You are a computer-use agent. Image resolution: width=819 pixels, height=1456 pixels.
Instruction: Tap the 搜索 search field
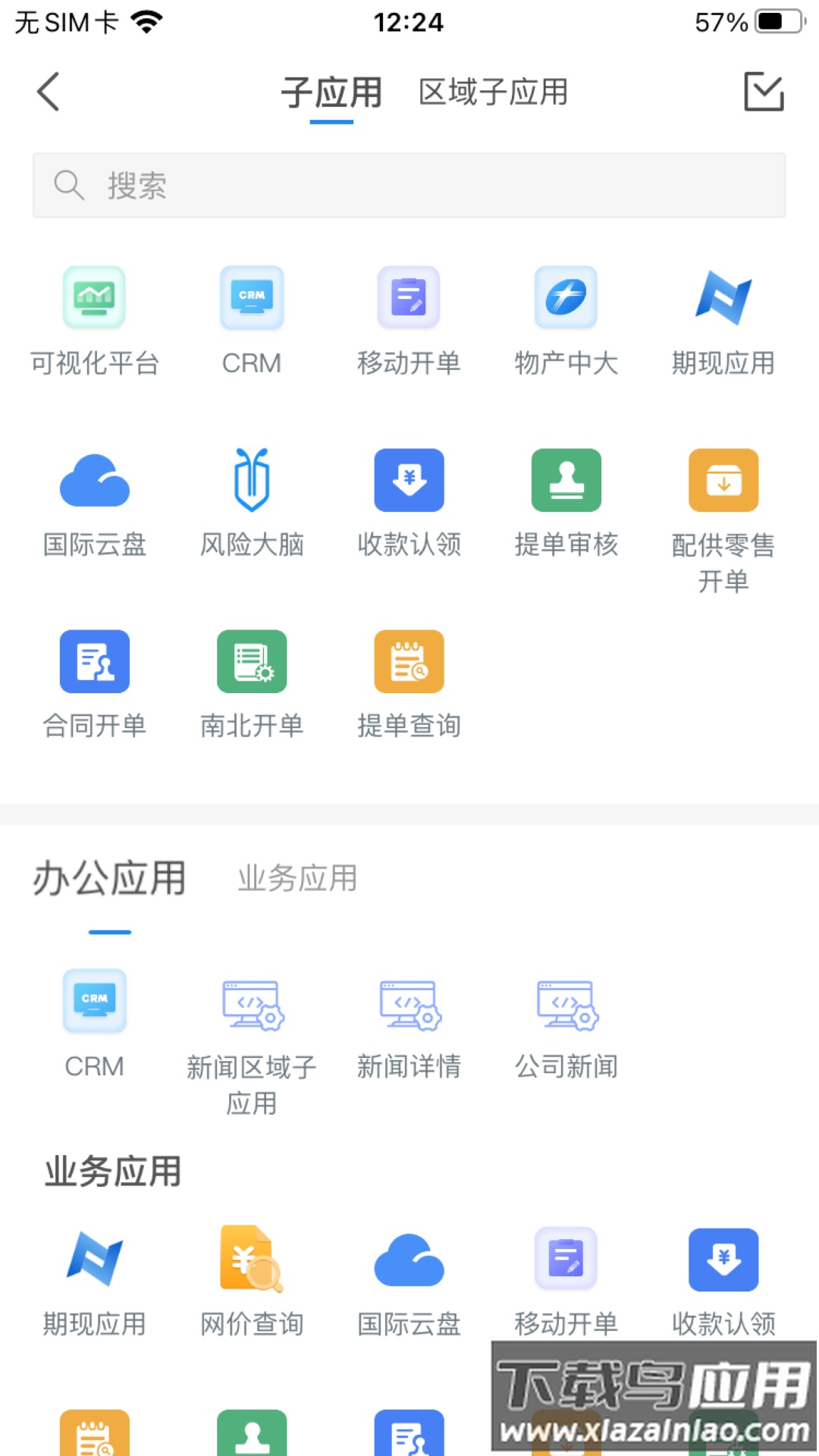coord(409,184)
